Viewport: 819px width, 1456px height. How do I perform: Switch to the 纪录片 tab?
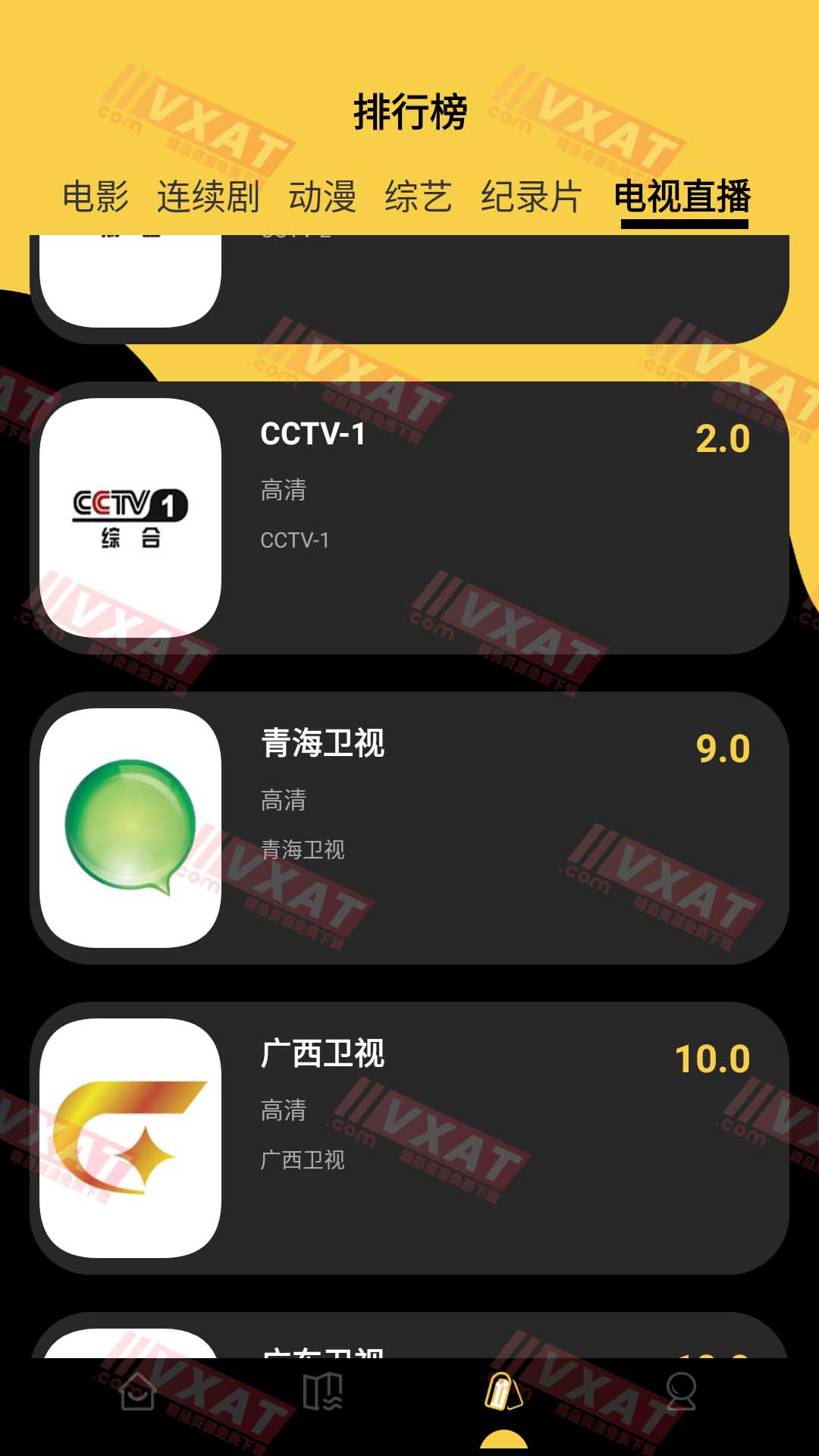(531, 197)
